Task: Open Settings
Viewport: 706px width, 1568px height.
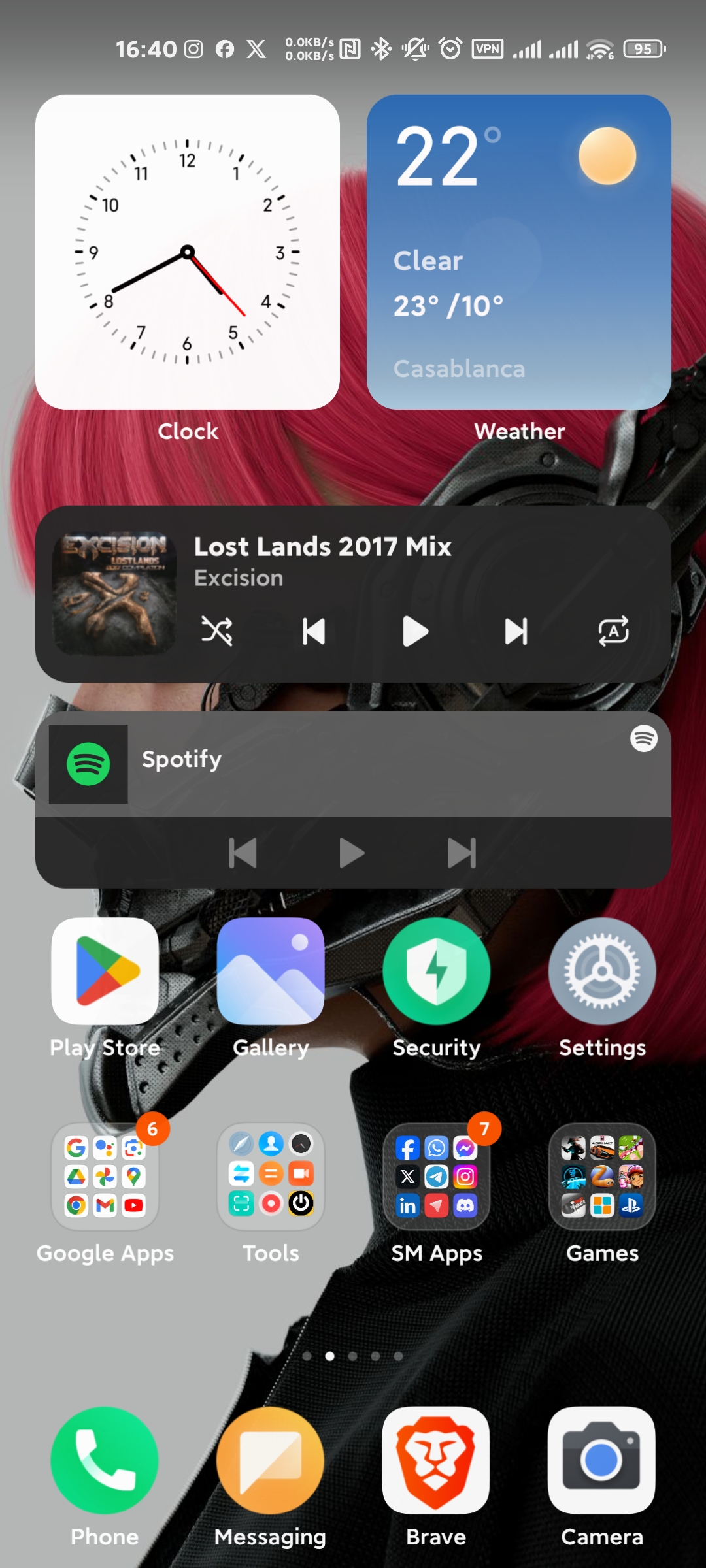Action: [602, 971]
